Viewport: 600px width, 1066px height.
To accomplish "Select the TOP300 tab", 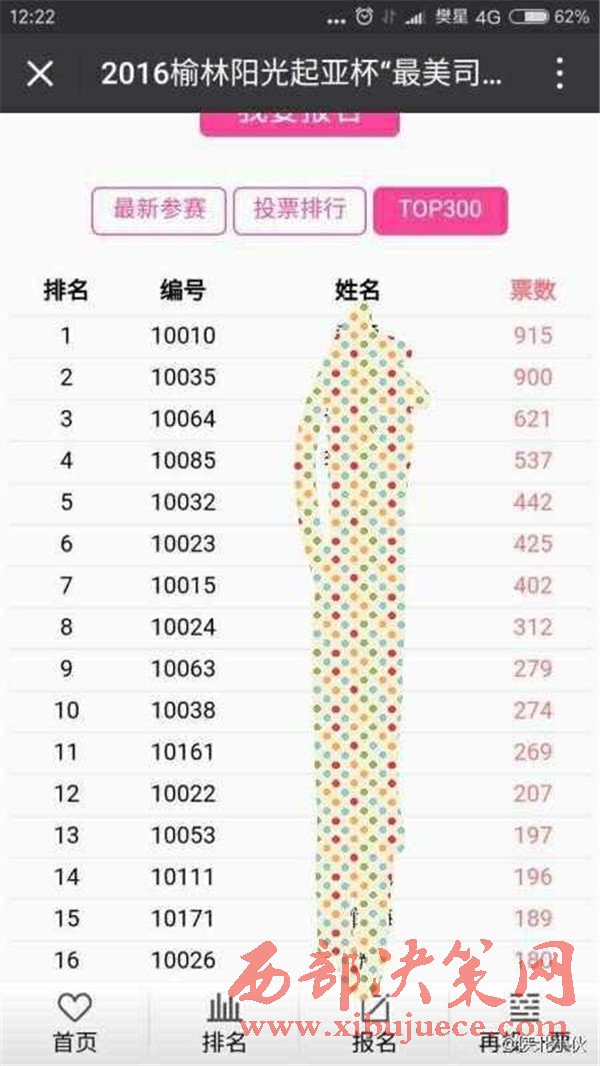I will coord(440,210).
